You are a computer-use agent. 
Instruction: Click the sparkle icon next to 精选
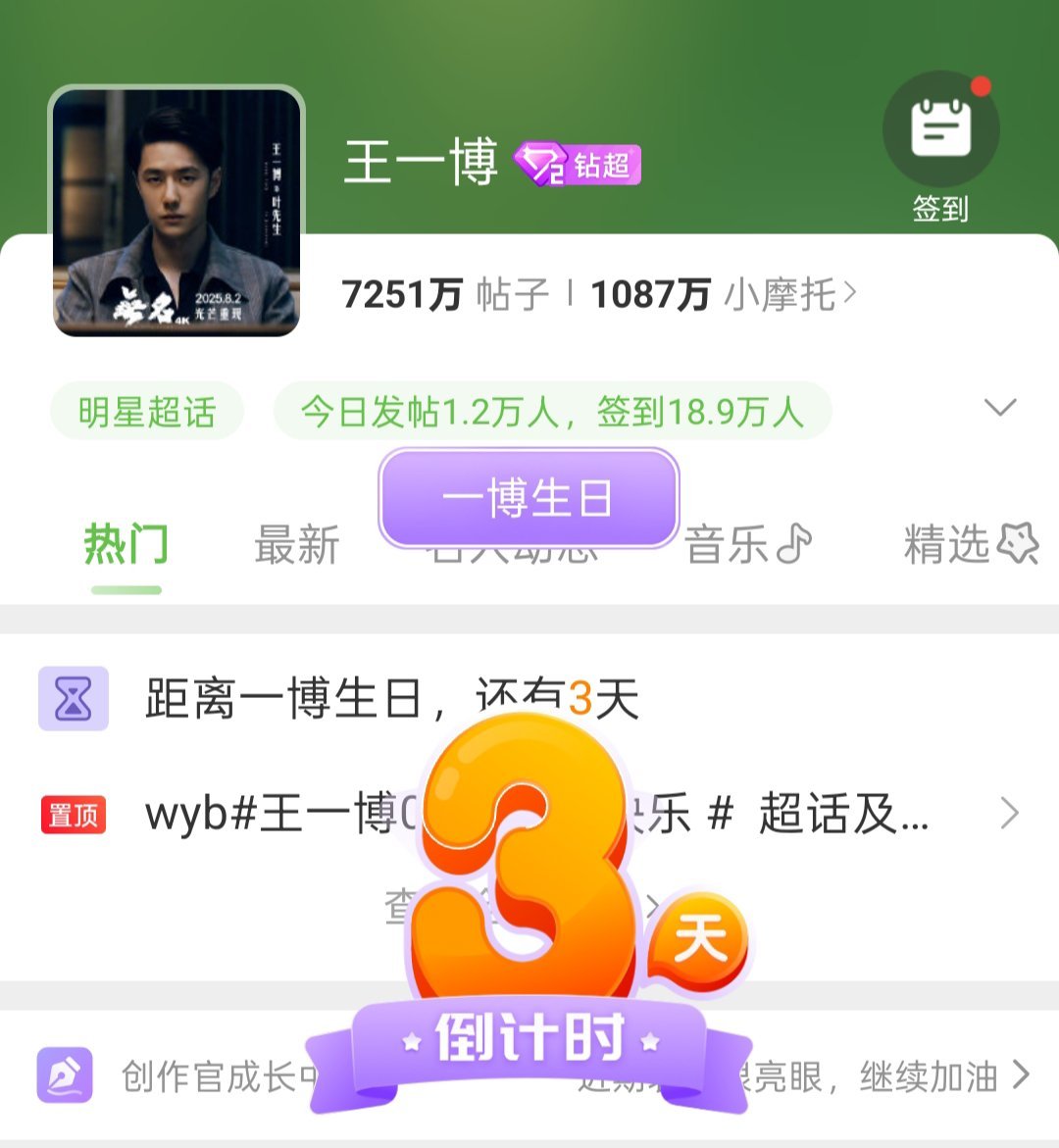[x=1017, y=541]
